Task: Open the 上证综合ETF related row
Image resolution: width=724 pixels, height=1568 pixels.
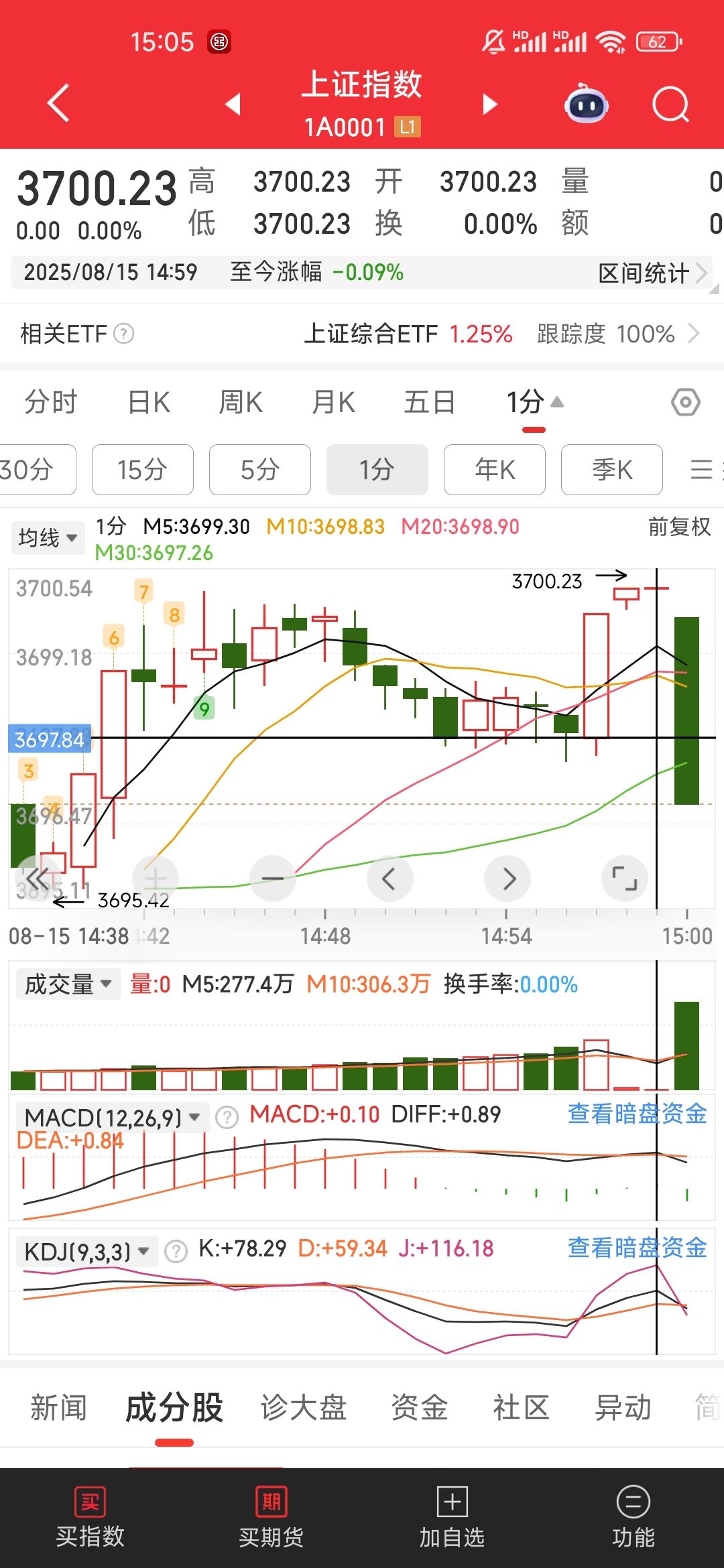Action: tap(362, 333)
